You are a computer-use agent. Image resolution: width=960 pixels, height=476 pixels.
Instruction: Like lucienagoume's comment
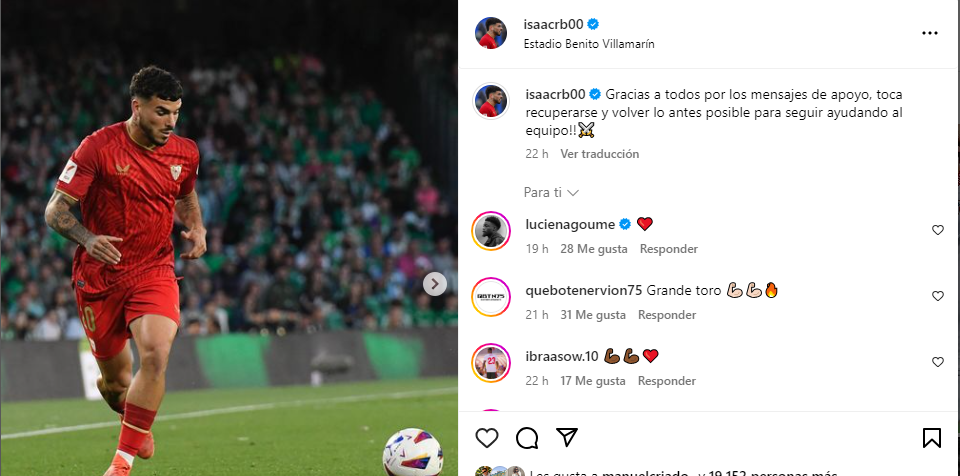click(937, 230)
